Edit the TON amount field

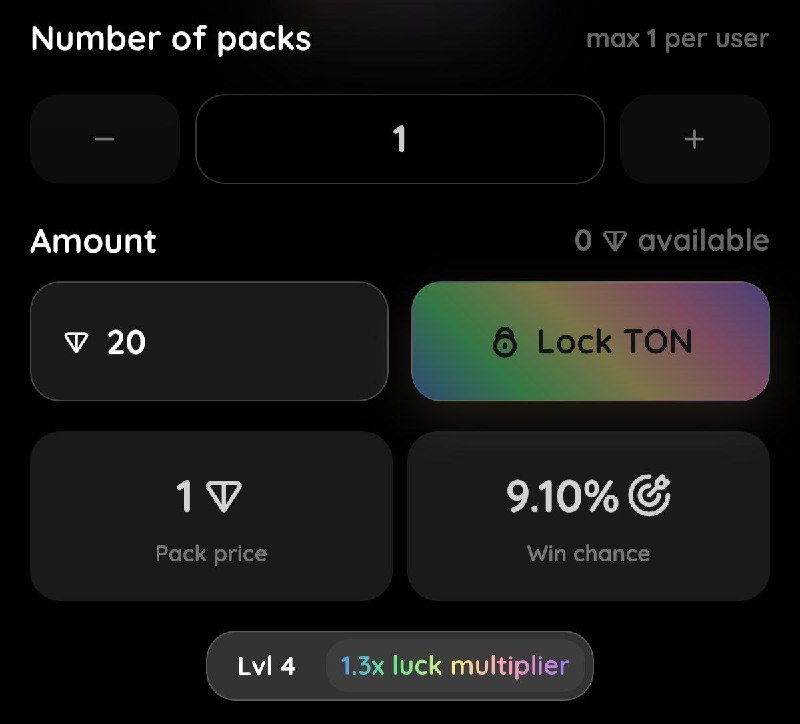(x=209, y=342)
